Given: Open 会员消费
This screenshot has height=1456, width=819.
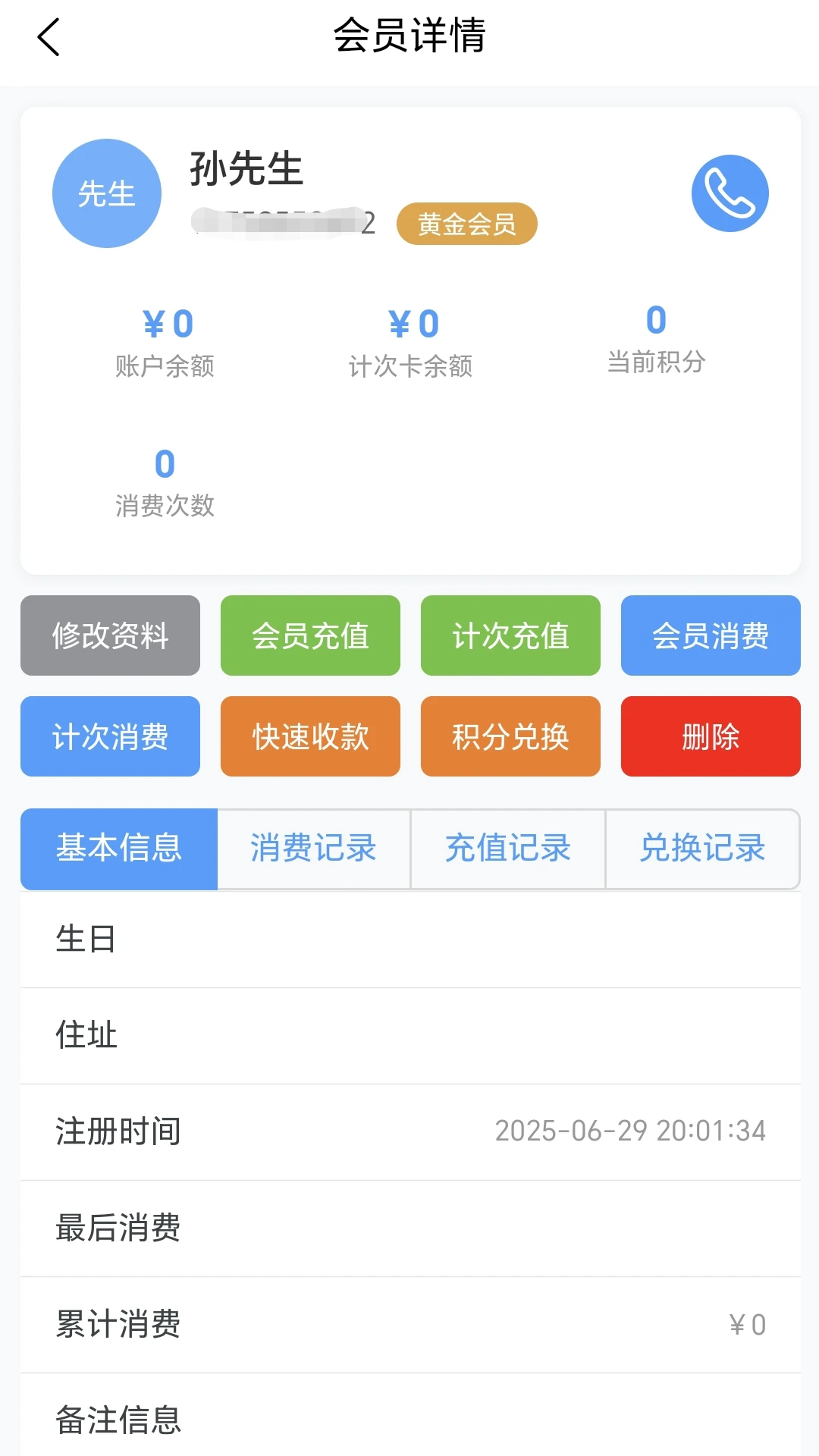Looking at the screenshot, I should [711, 635].
